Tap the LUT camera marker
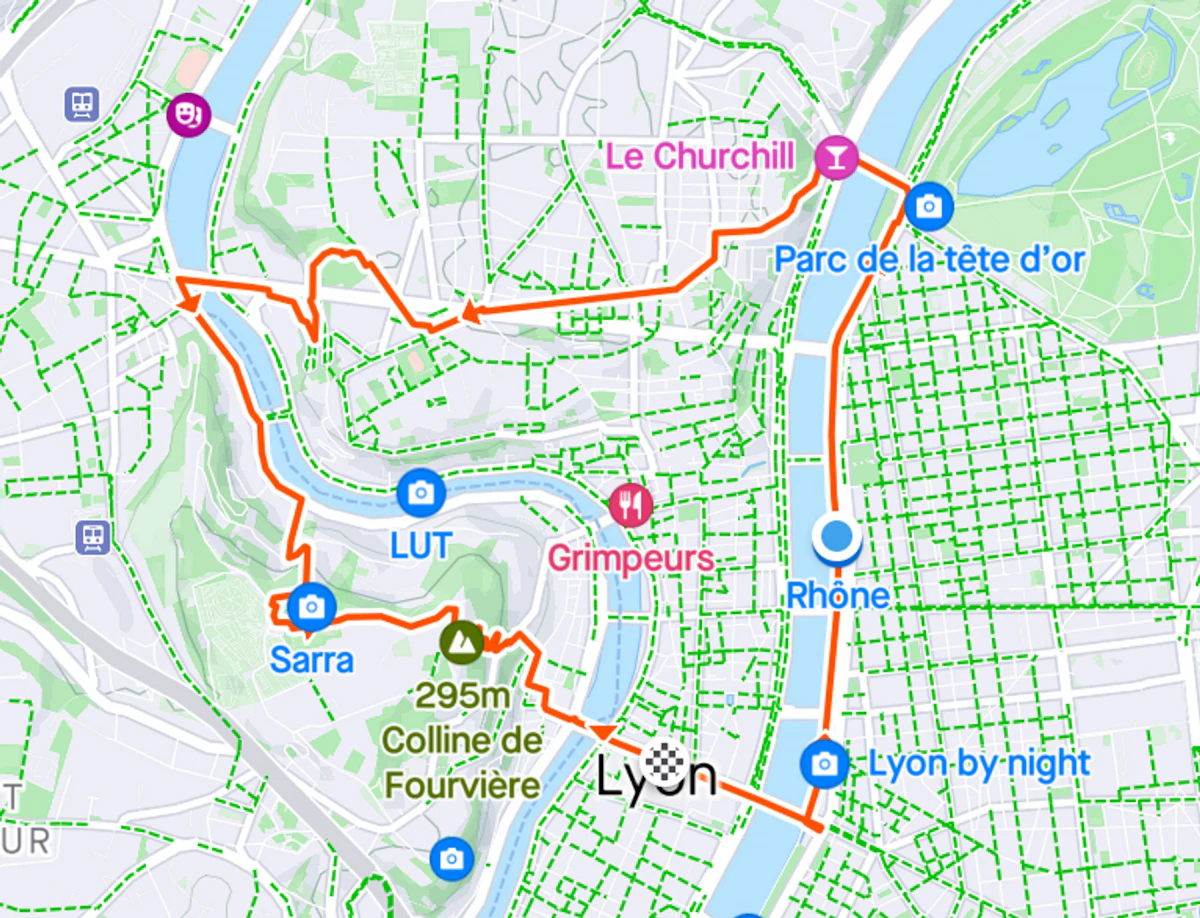1200x918 pixels. (x=420, y=491)
